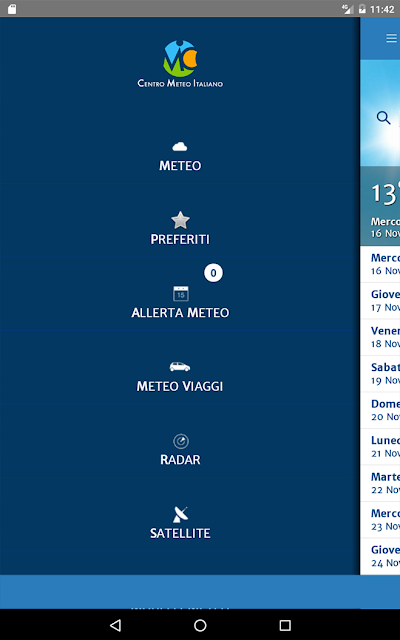Screen dimensions: 400x640
Task: Tap the search magnifier icon
Action: (x=383, y=118)
